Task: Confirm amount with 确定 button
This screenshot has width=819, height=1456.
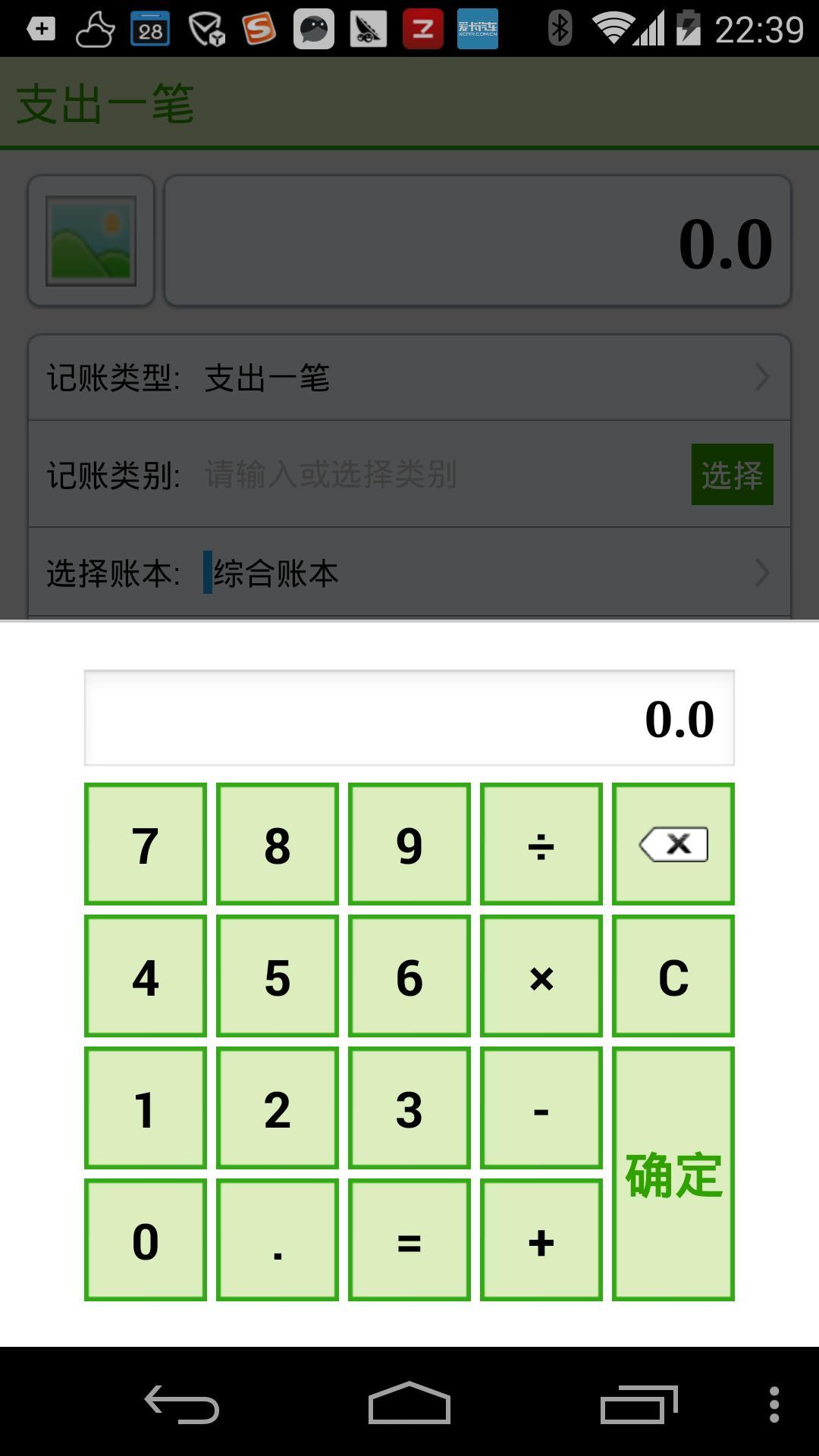Action: coord(673,1174)
